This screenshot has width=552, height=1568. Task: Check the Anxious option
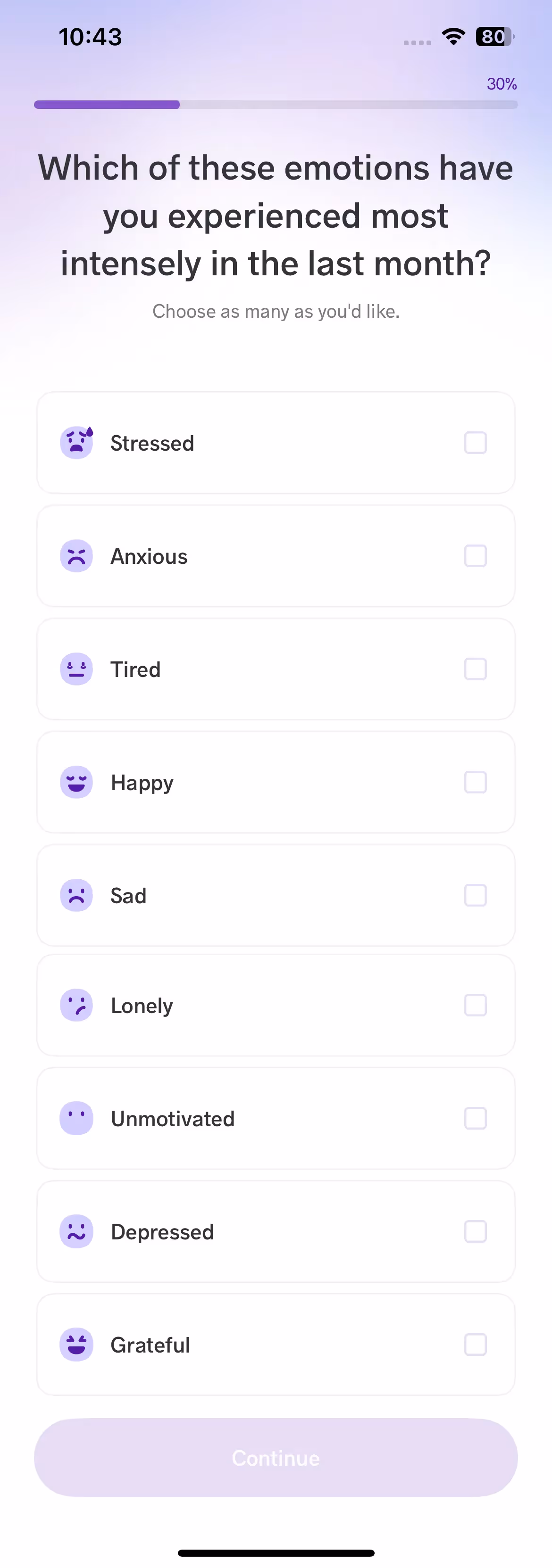click(475, 556)
